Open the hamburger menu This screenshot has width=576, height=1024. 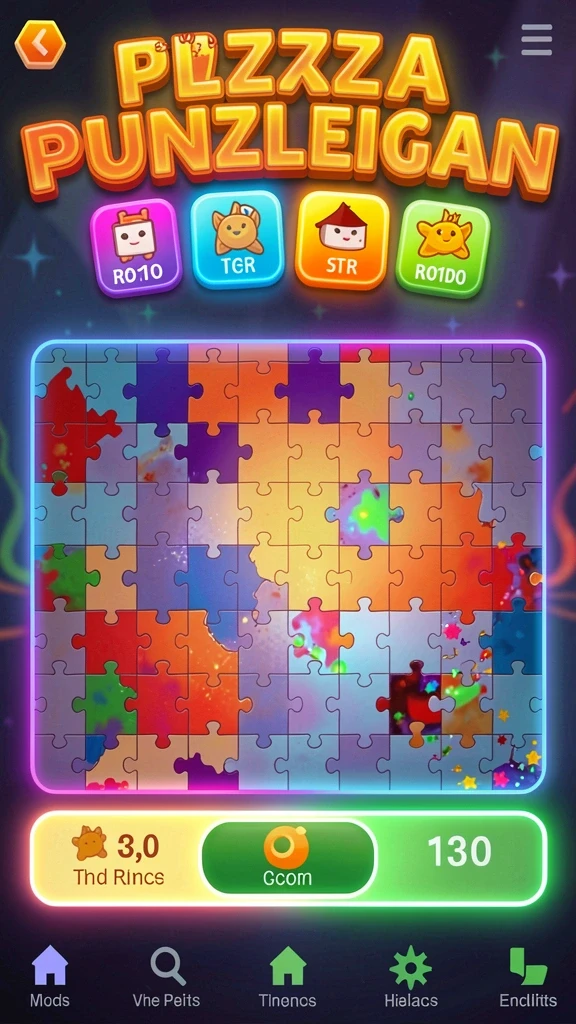537,40
